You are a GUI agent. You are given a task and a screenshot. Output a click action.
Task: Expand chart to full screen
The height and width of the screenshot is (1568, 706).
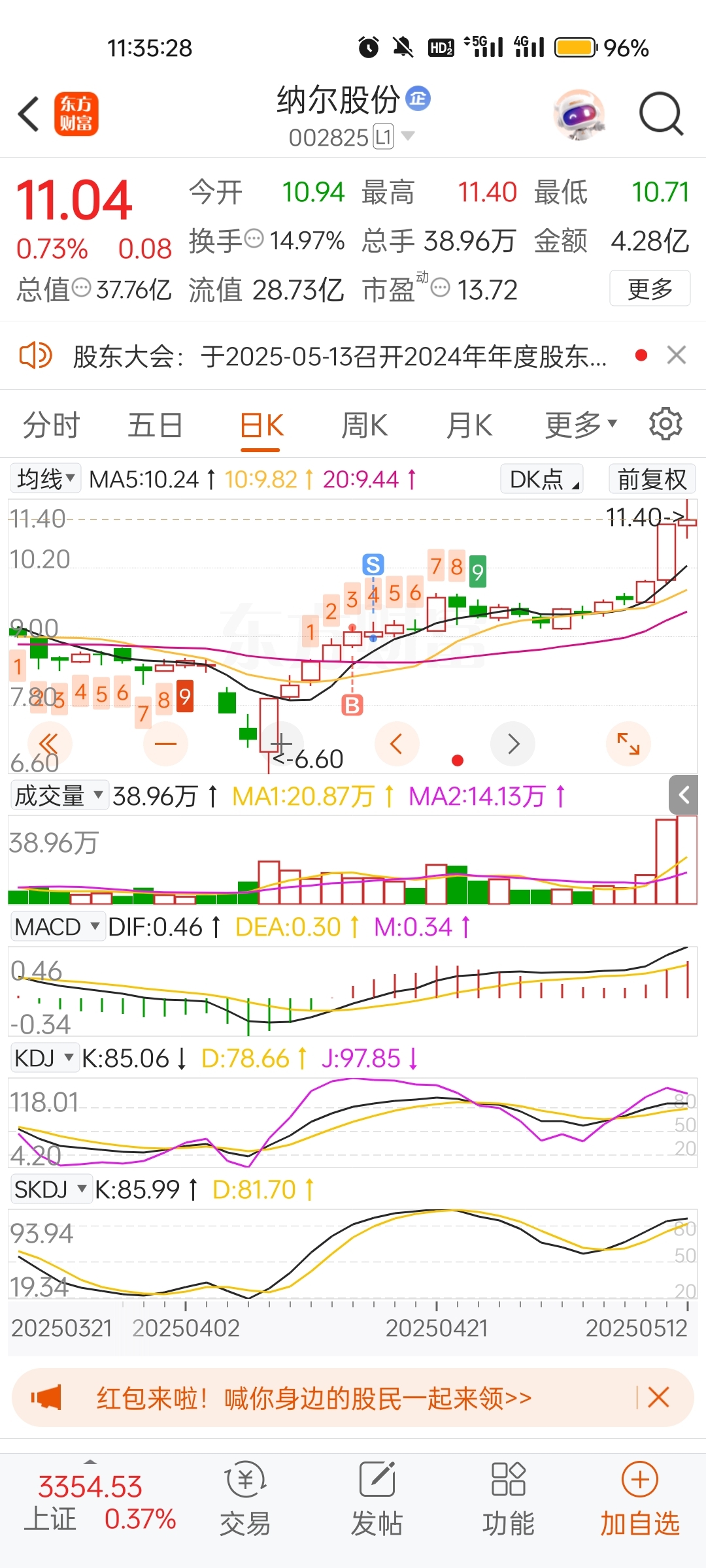[x=628, y=743]
